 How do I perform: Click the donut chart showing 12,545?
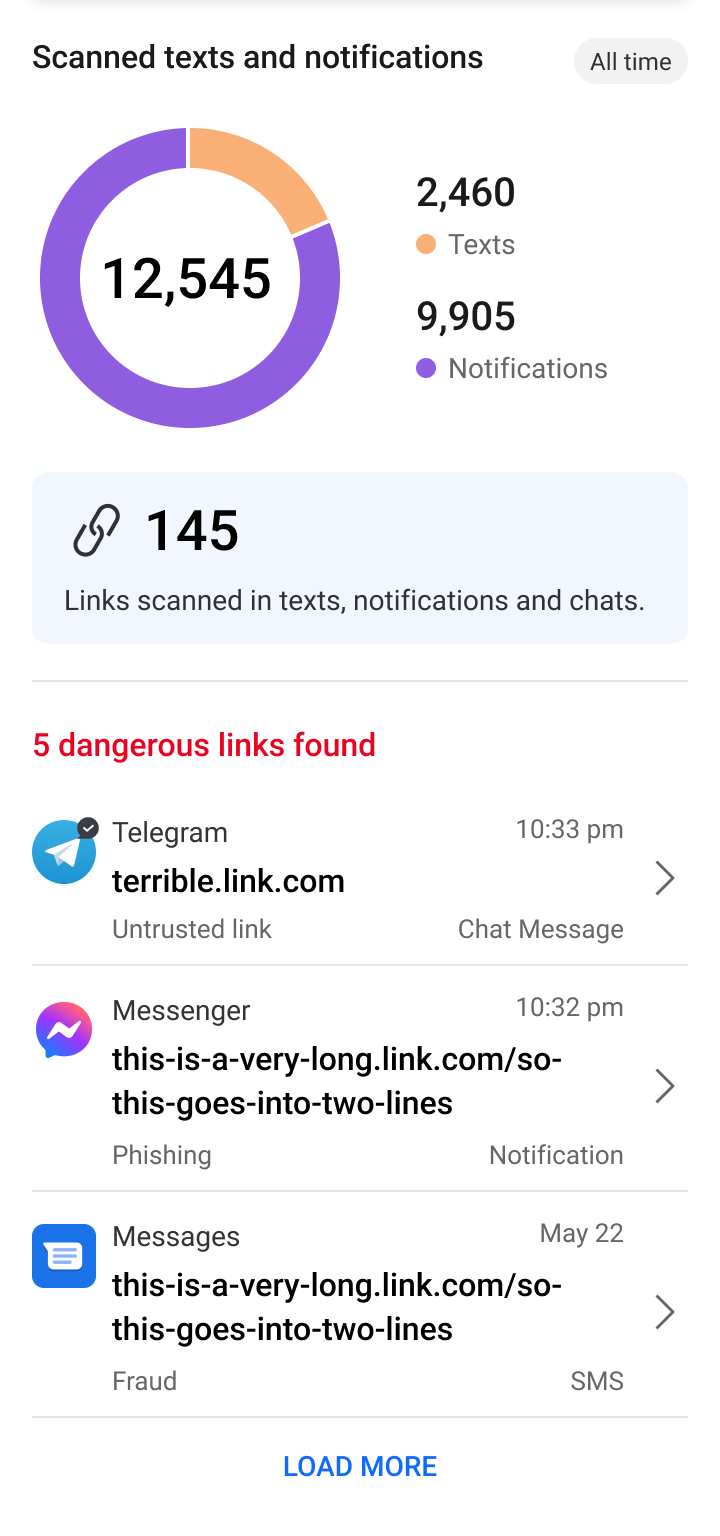pos(188,278)
